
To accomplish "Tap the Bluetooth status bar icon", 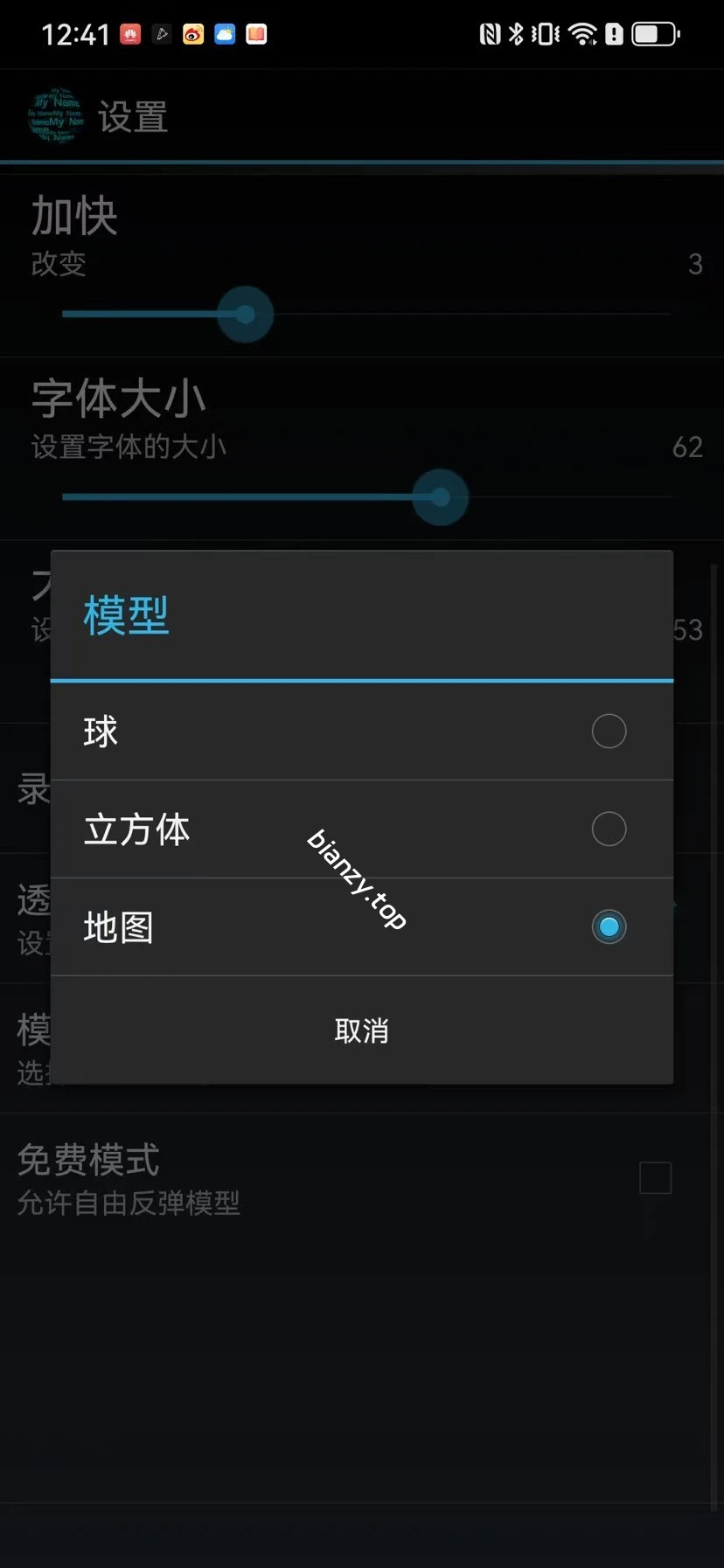I will pos(516,32).
